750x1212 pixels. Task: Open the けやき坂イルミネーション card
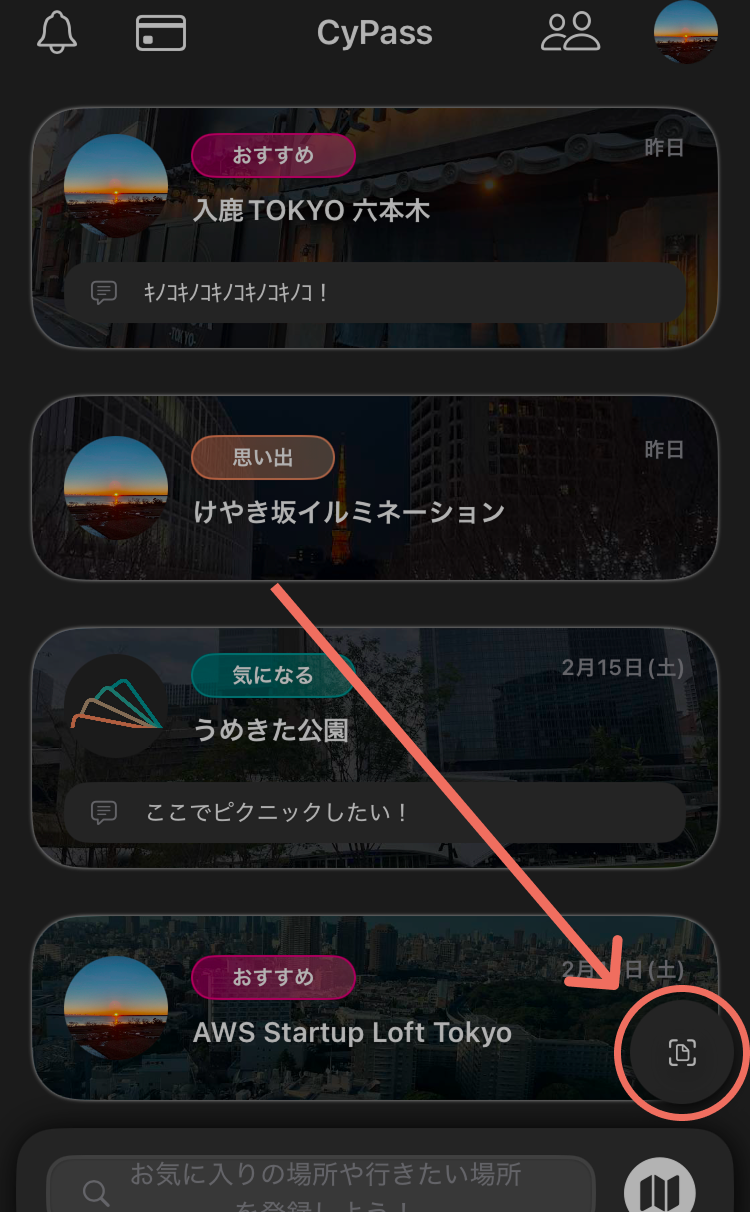[x=375, y=487]
